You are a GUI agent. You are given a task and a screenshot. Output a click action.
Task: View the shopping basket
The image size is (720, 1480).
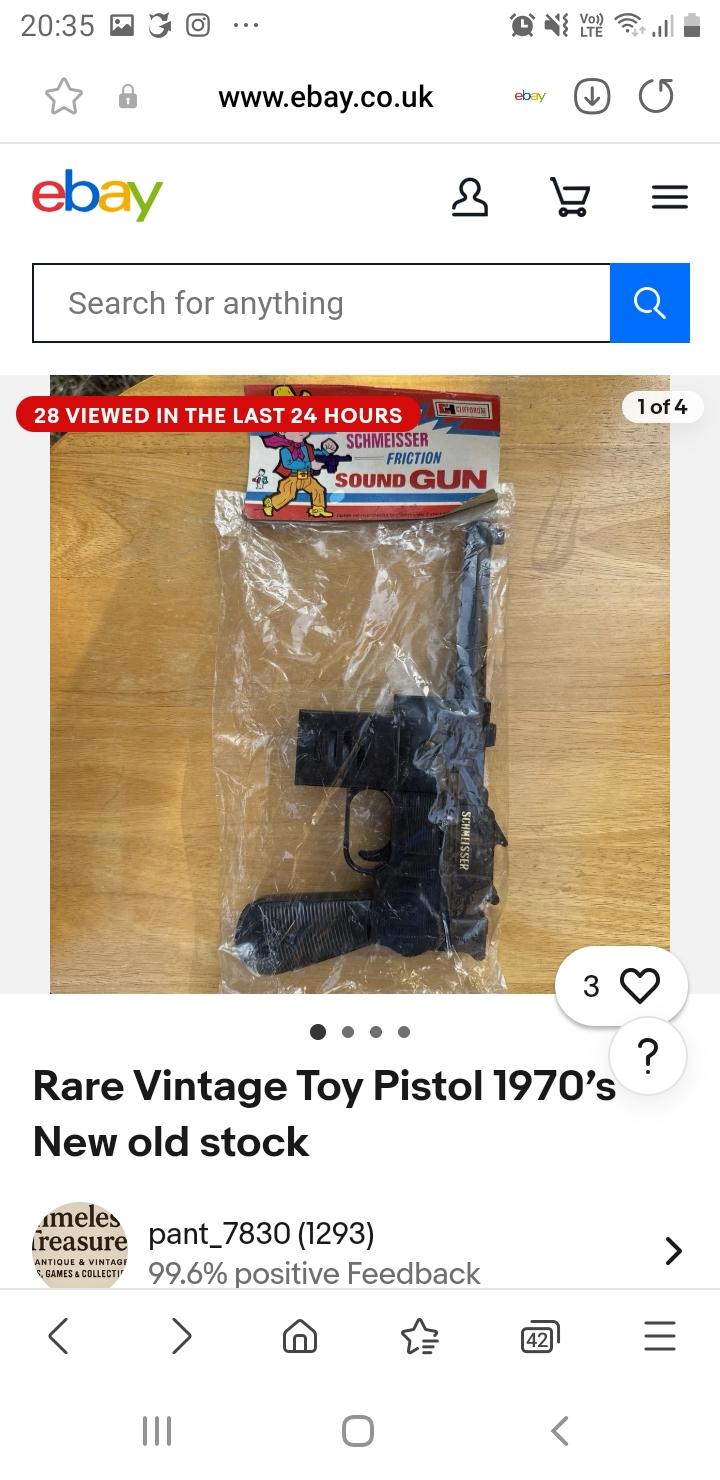[570, 197]
